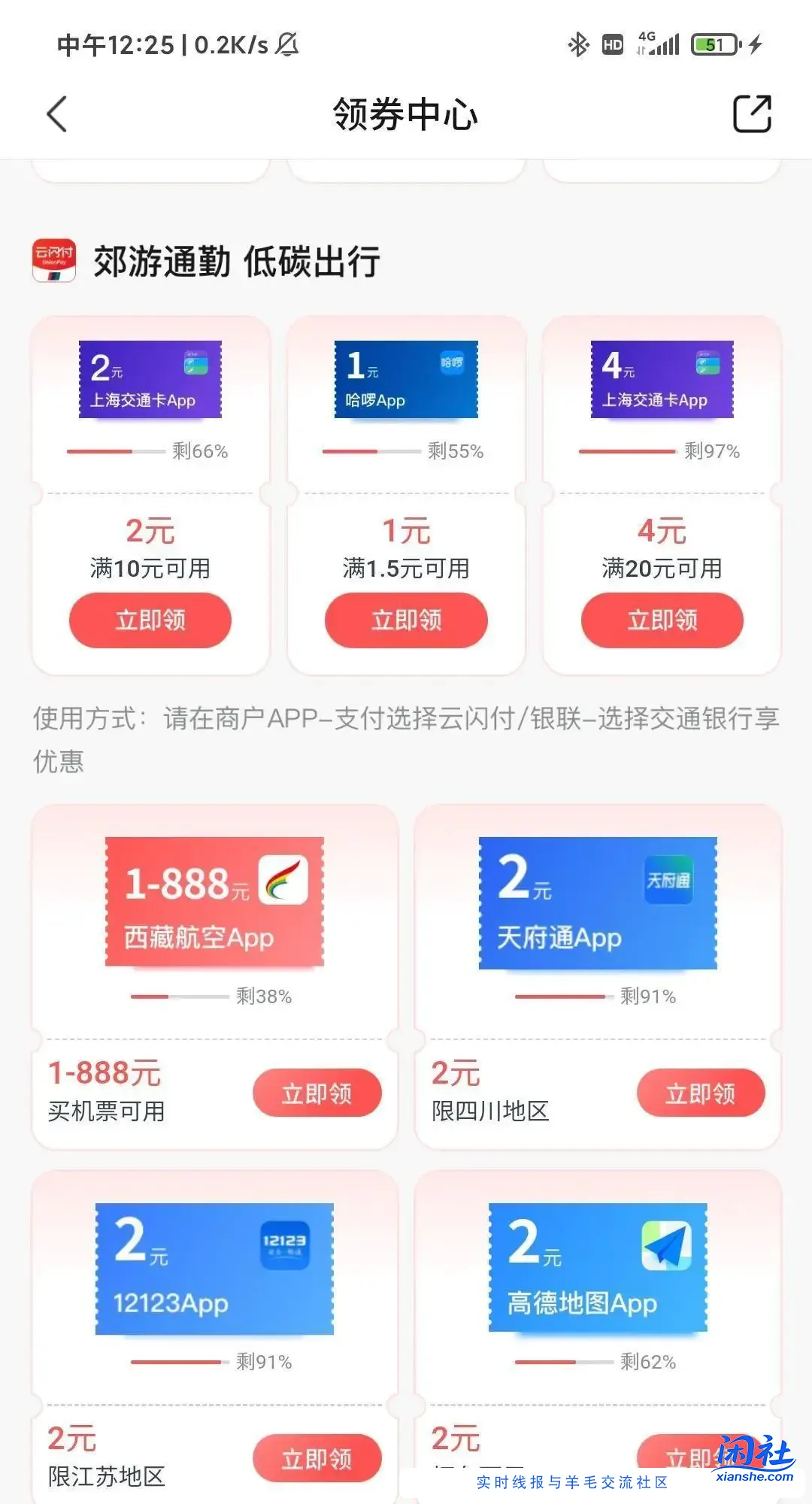The image size is (812, 1504).
Task: Claim the 1-888元 flight ticket coupon
Action: click(x=317, y=1093)
